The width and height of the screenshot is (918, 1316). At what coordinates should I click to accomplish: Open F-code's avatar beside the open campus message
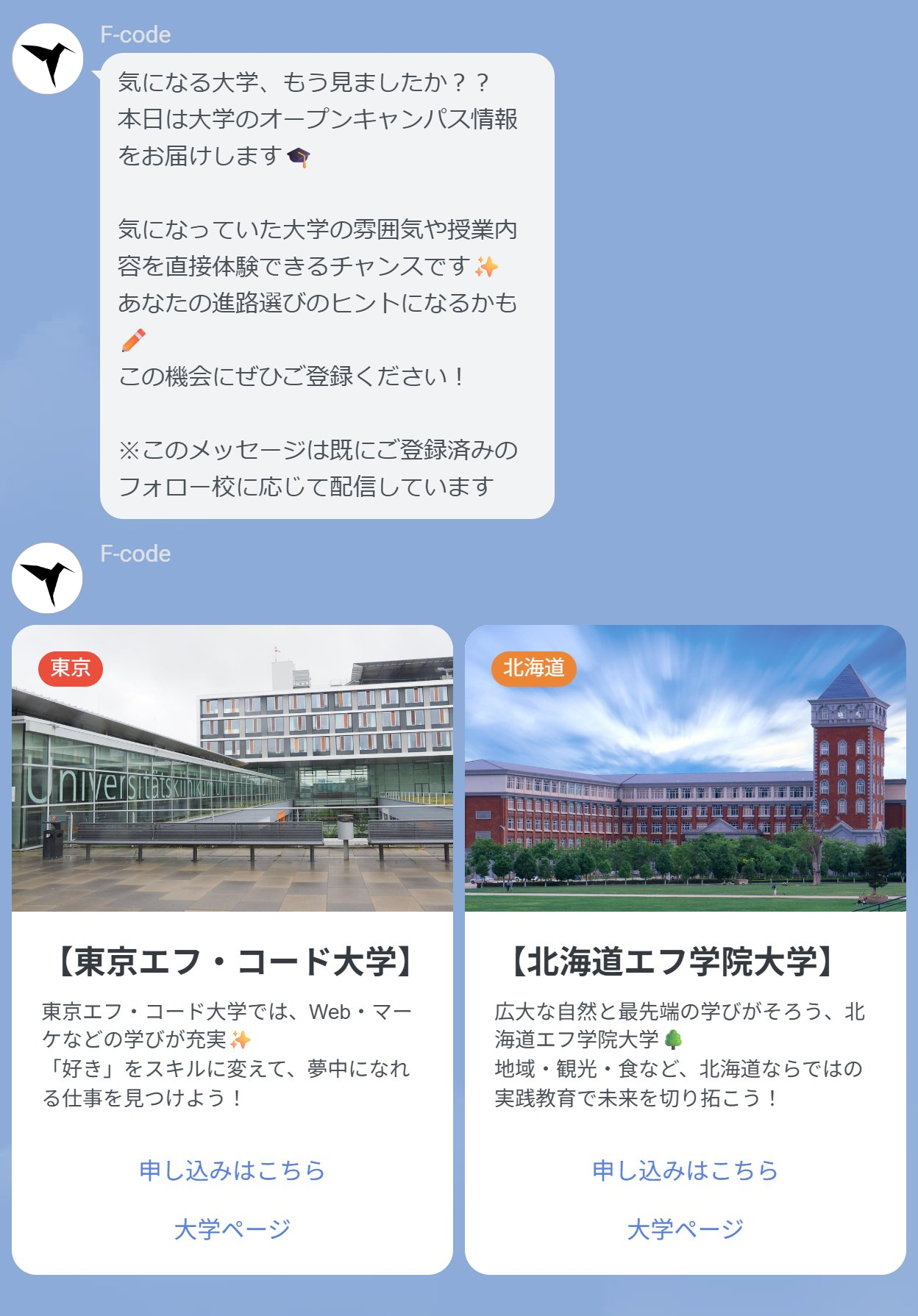[48, 59]
